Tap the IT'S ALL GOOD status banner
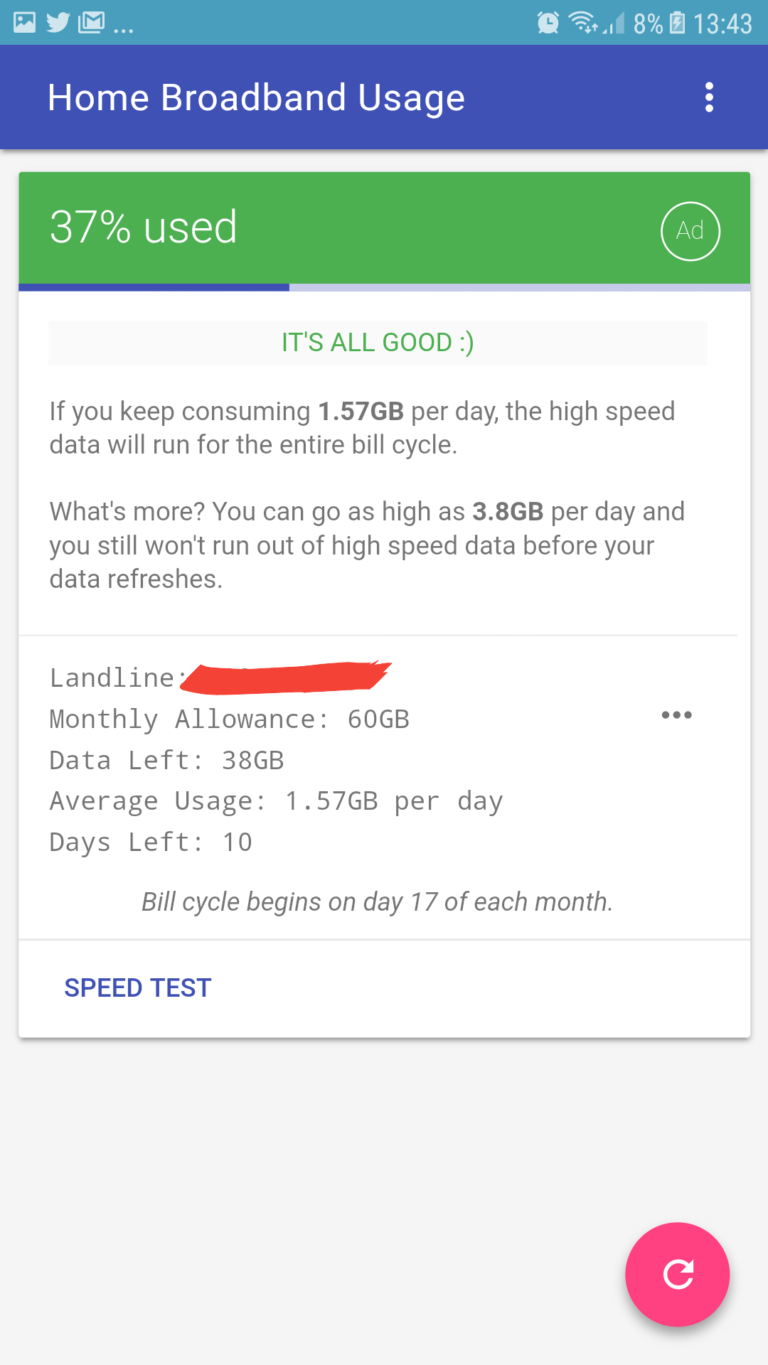The image size is (768, 1365). coord(377,342)
